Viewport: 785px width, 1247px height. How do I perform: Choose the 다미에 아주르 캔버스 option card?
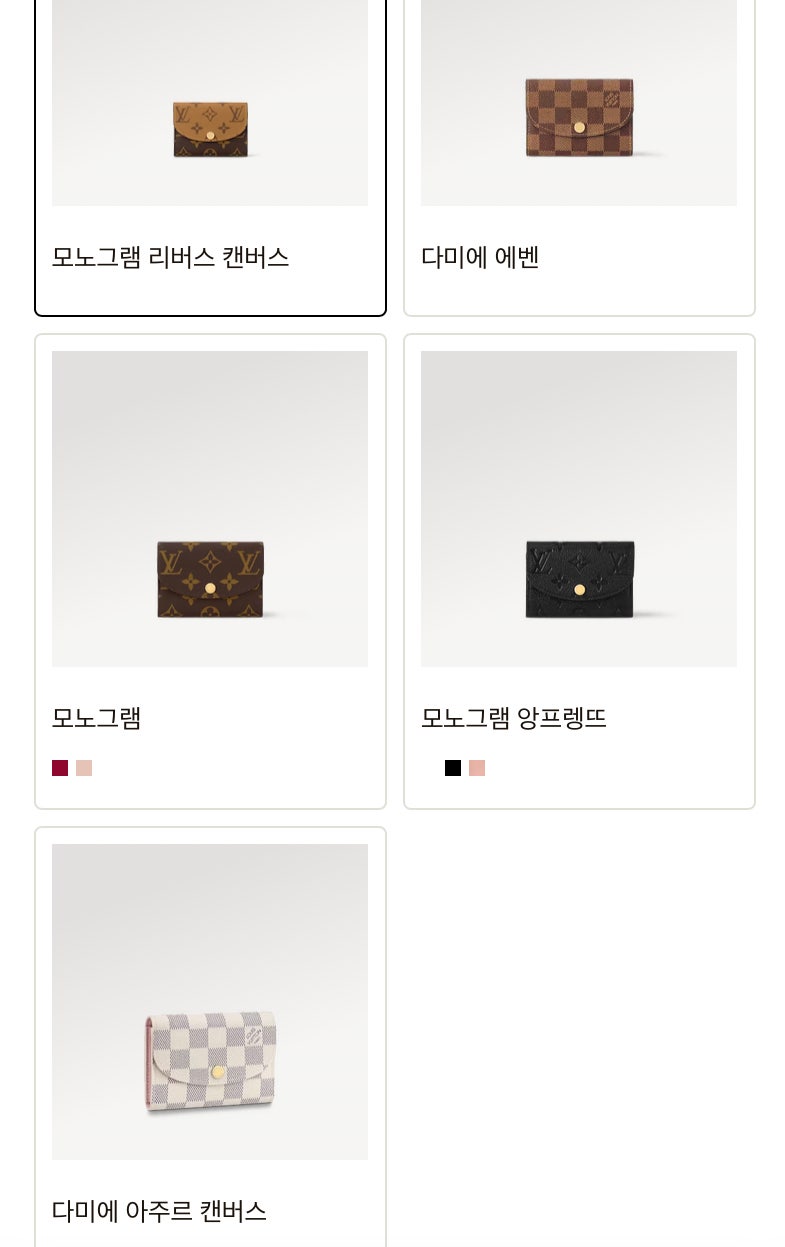tap(210, 1035)
